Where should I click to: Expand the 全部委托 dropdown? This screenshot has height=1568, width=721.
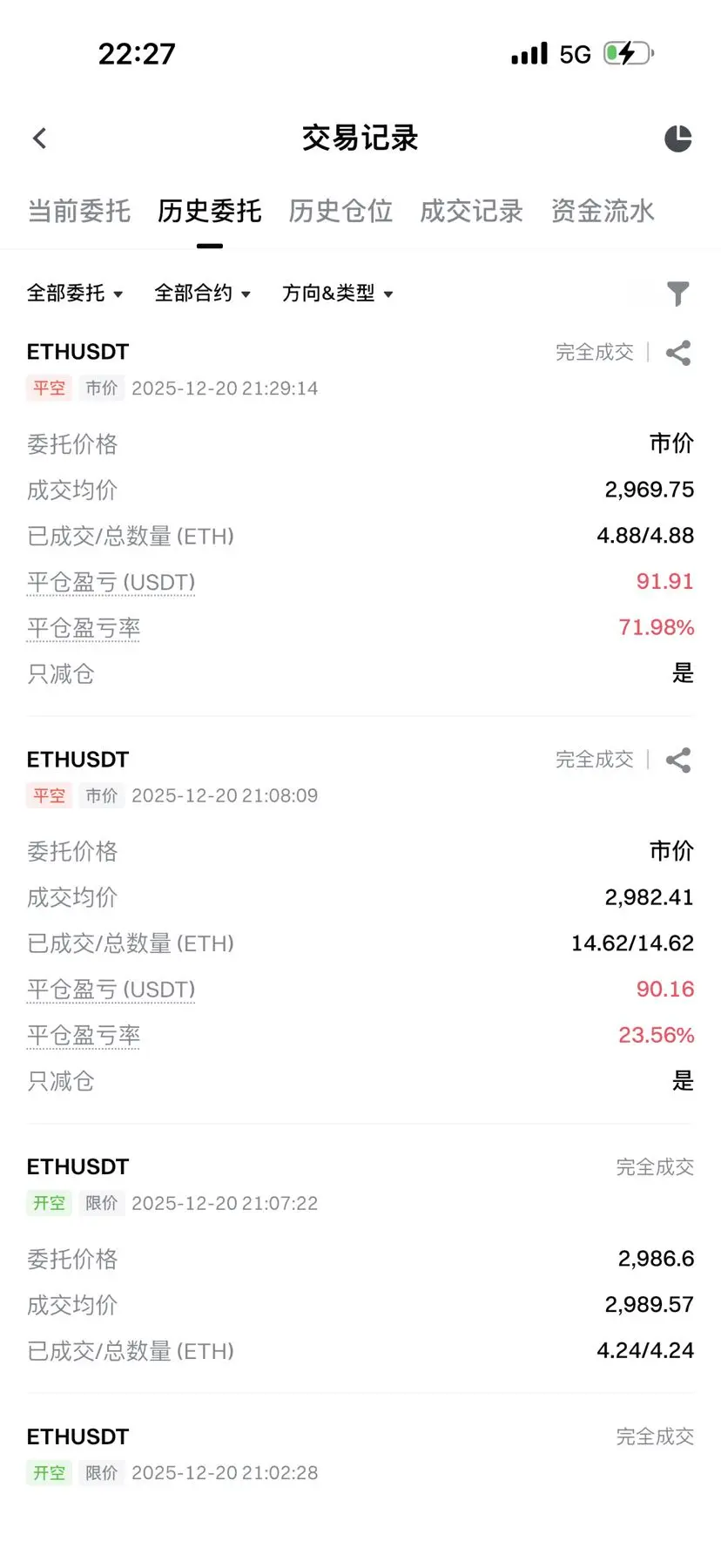pos(75,294)
